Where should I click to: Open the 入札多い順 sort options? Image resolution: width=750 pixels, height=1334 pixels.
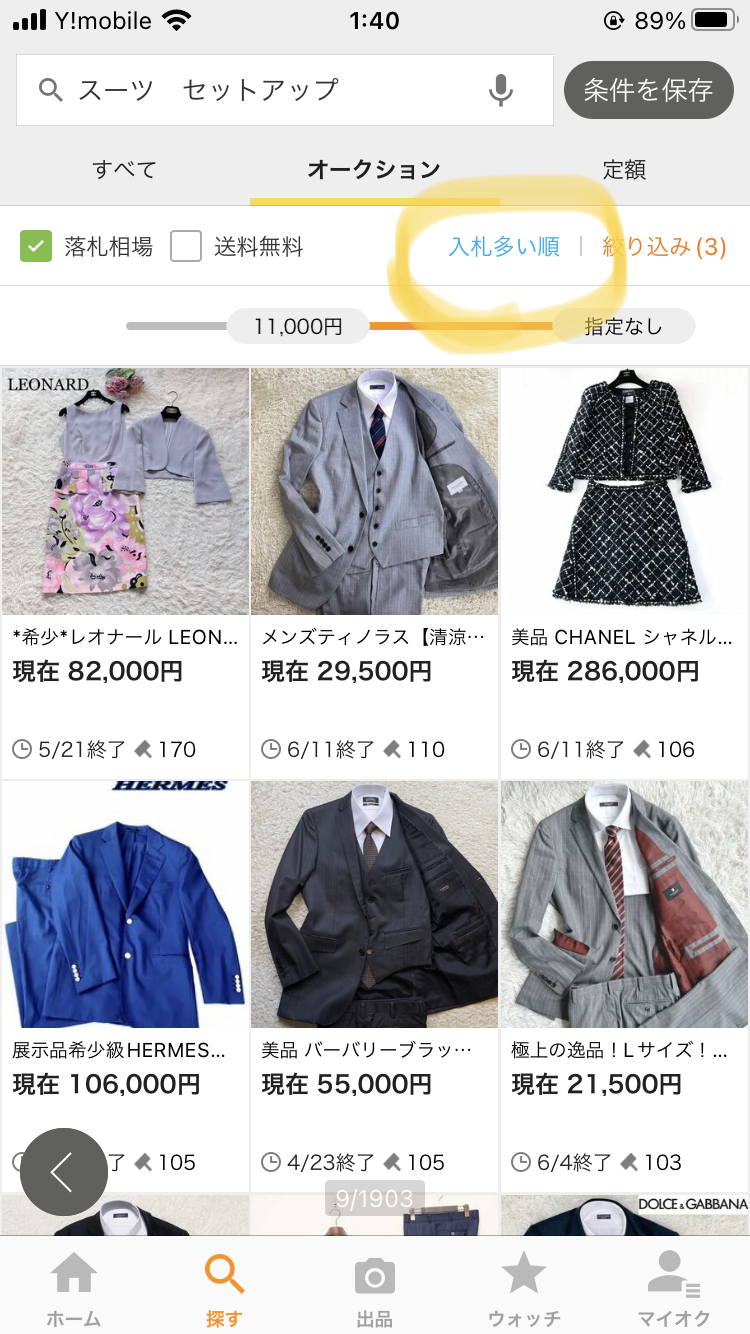[x=503, y=246]
